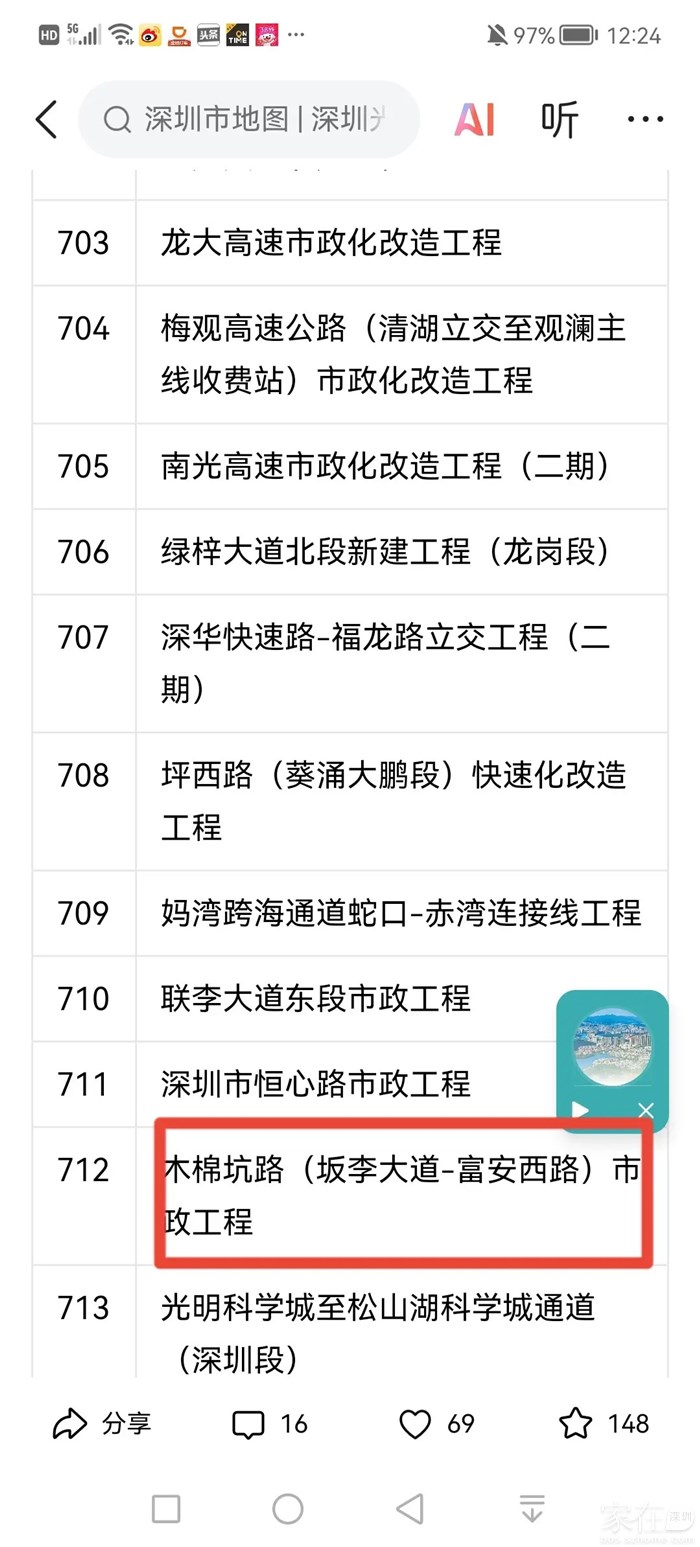Tap the search box showing 深圳市地图

click(x=250, y=120)
